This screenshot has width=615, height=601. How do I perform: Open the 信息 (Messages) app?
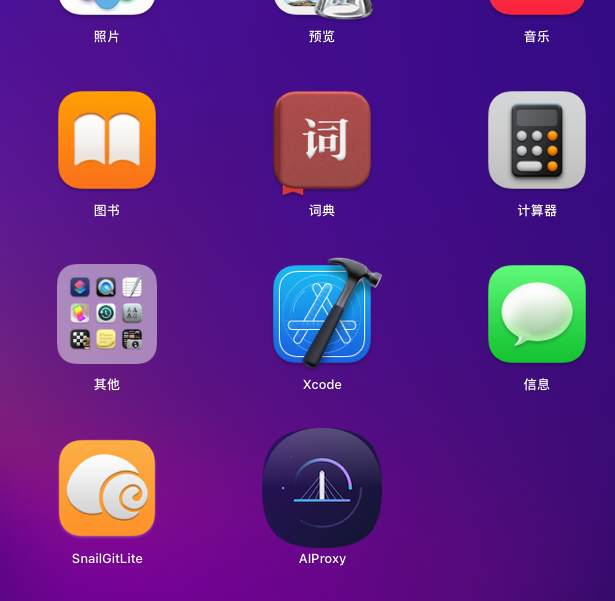(536, 314)
